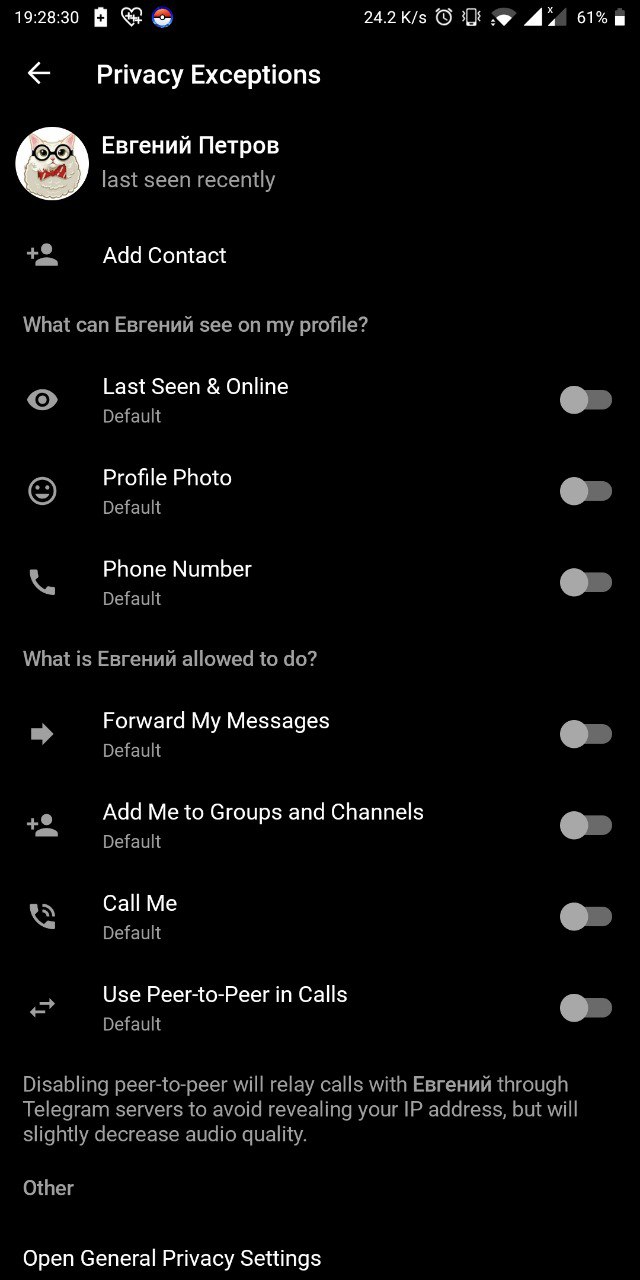Toggle Use Peer-to-Peer in Calls
640x1280 pixels.
pyautogui.click(x=585, y=1008)
